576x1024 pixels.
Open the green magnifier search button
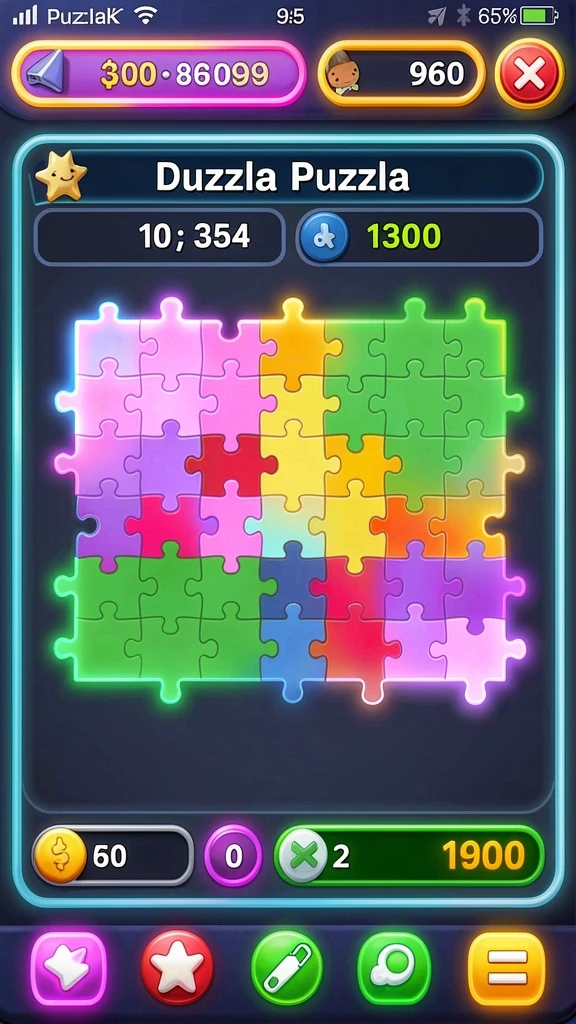pos(394,968)
